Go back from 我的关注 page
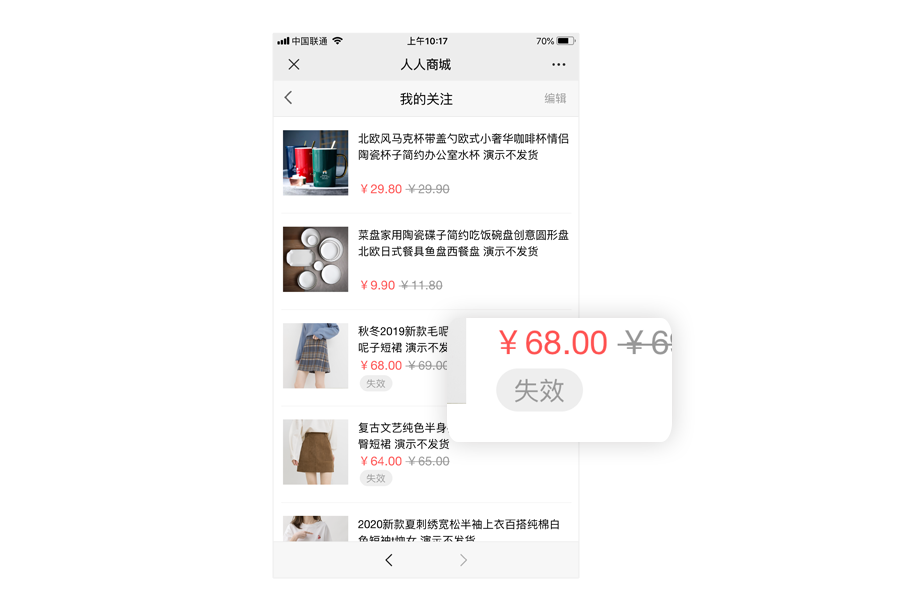Screen dimensions: 897x607 point(289,98)
